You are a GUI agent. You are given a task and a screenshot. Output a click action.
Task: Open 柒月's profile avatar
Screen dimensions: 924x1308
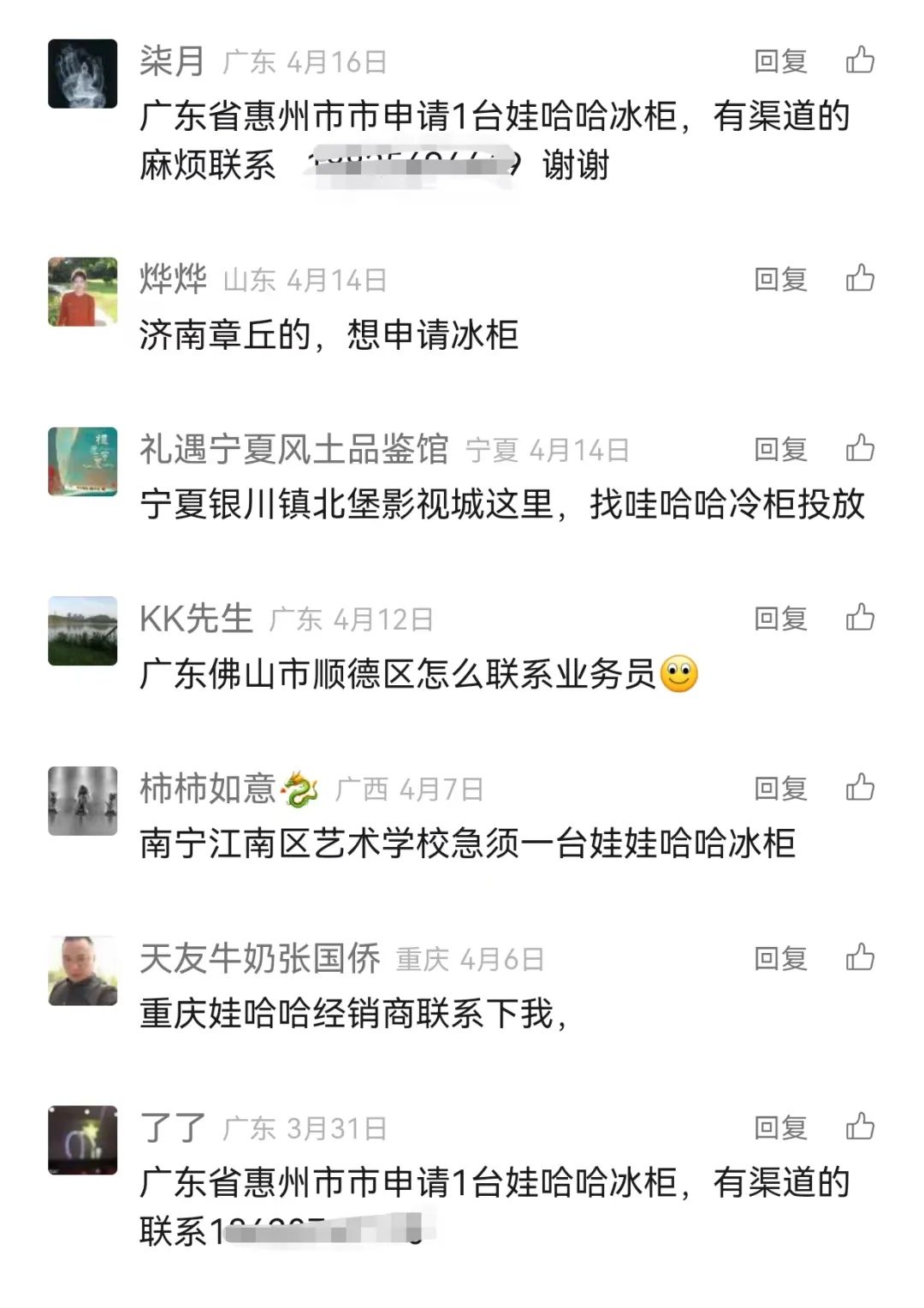pyautogui.click(x=82, y=74)
